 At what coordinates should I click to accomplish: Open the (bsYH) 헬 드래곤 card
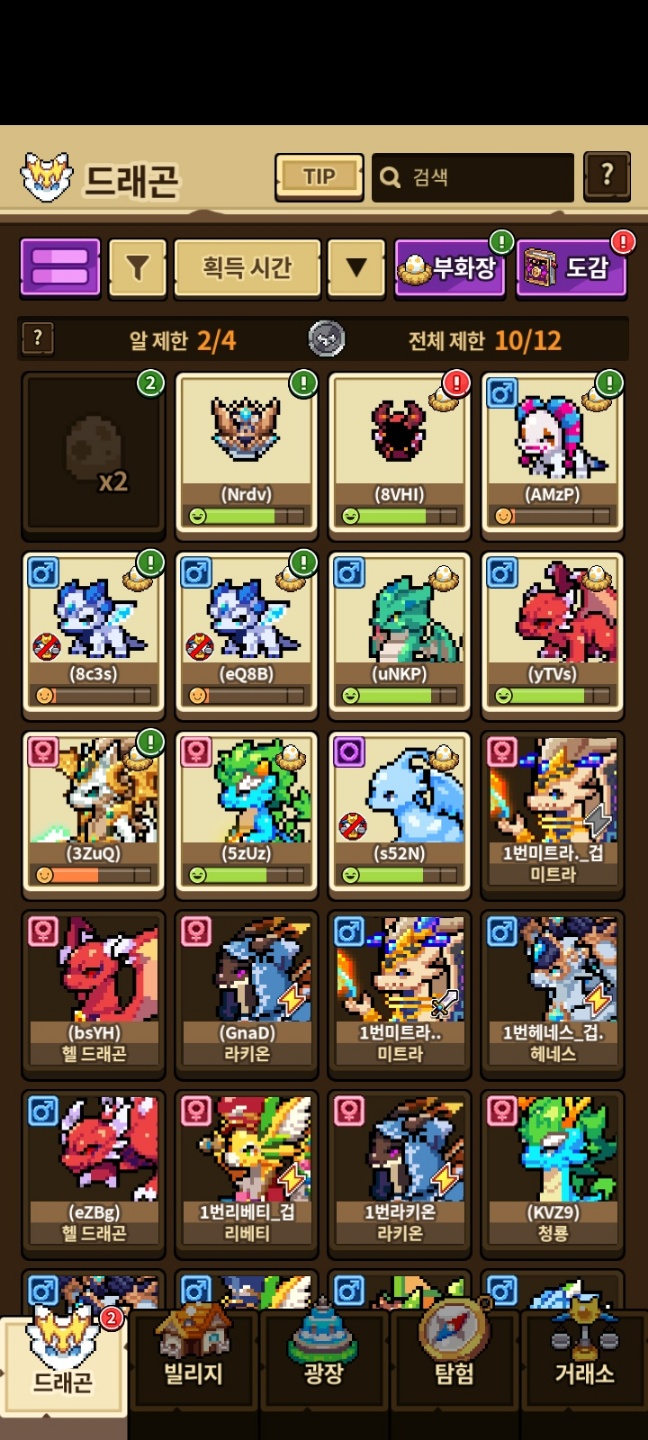[x=93, y=990]
